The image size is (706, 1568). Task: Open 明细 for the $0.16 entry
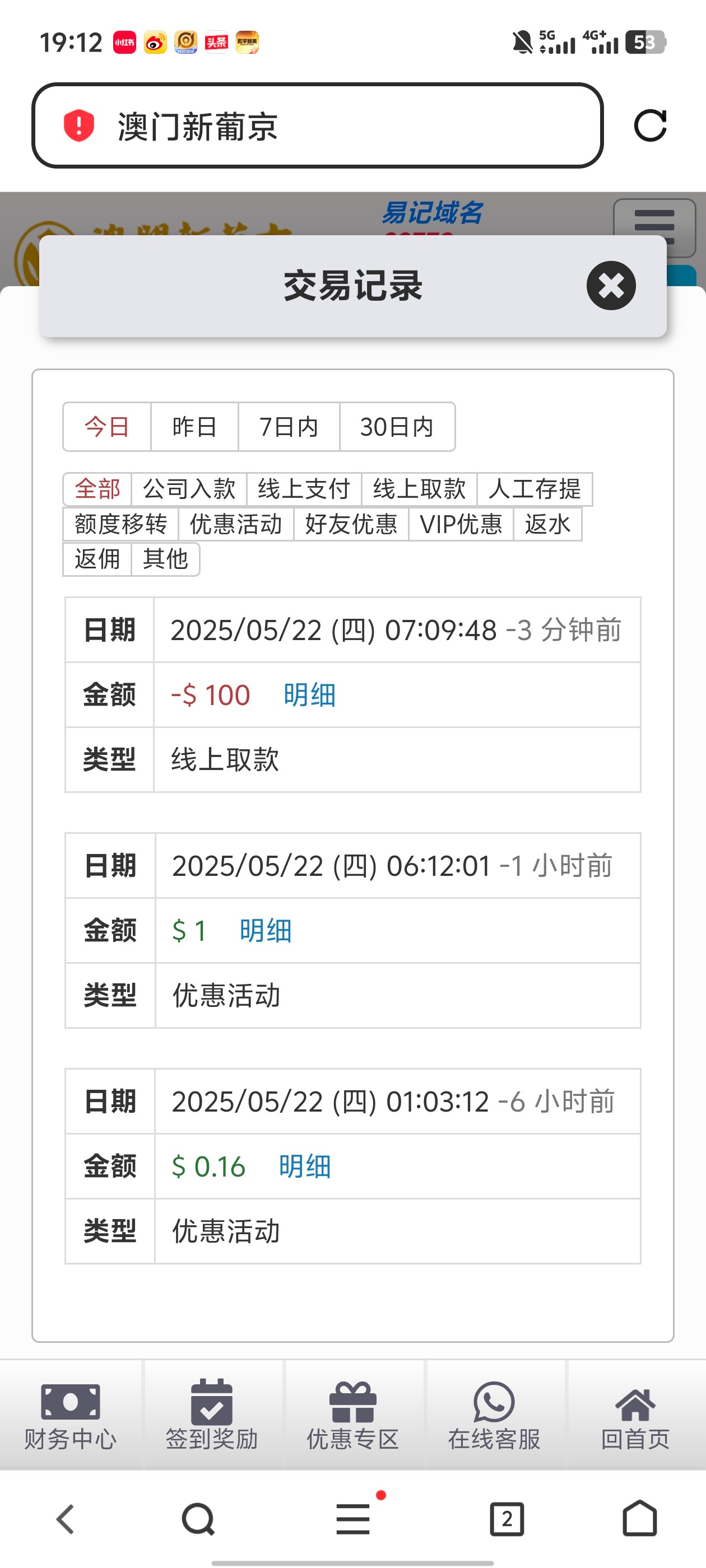click(x=305, y=1166)
